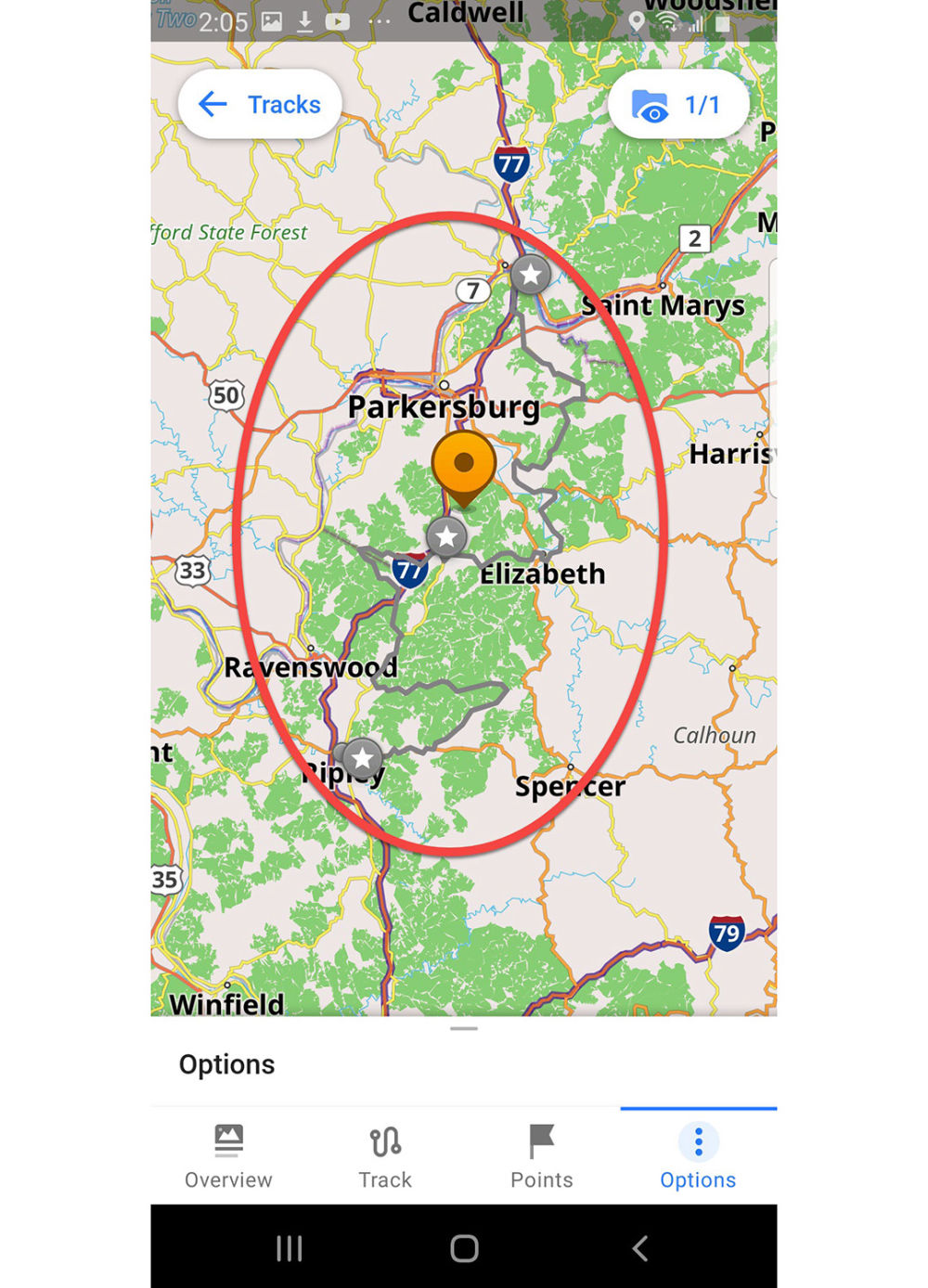Select the star waypoint near Elizabeth
The height and width of the screenshot is (1288, 928).
click(x=447, y=536)
